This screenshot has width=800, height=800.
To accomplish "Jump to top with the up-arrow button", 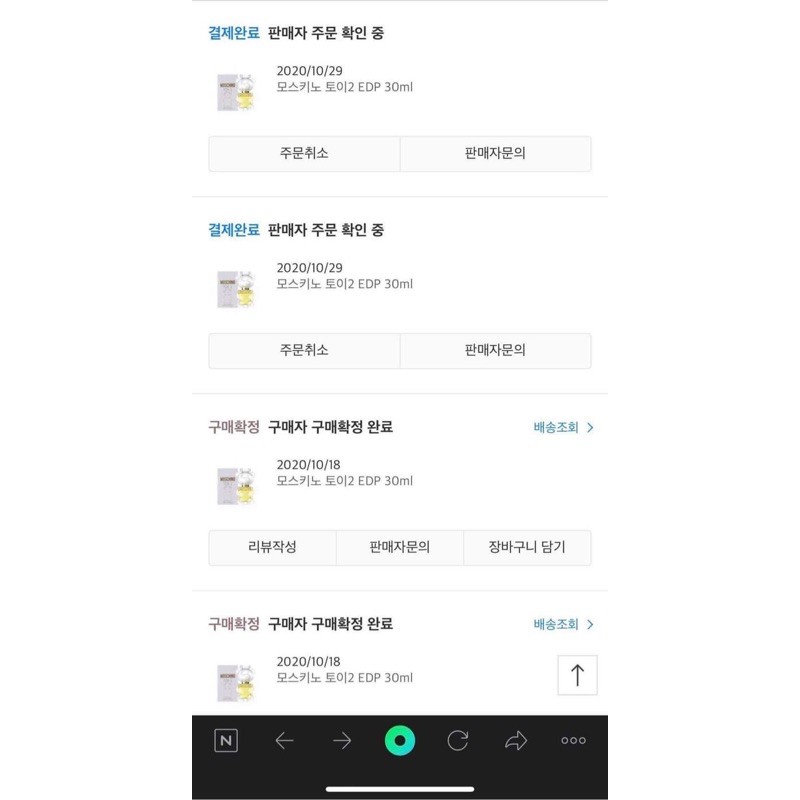I will [577, 675].
